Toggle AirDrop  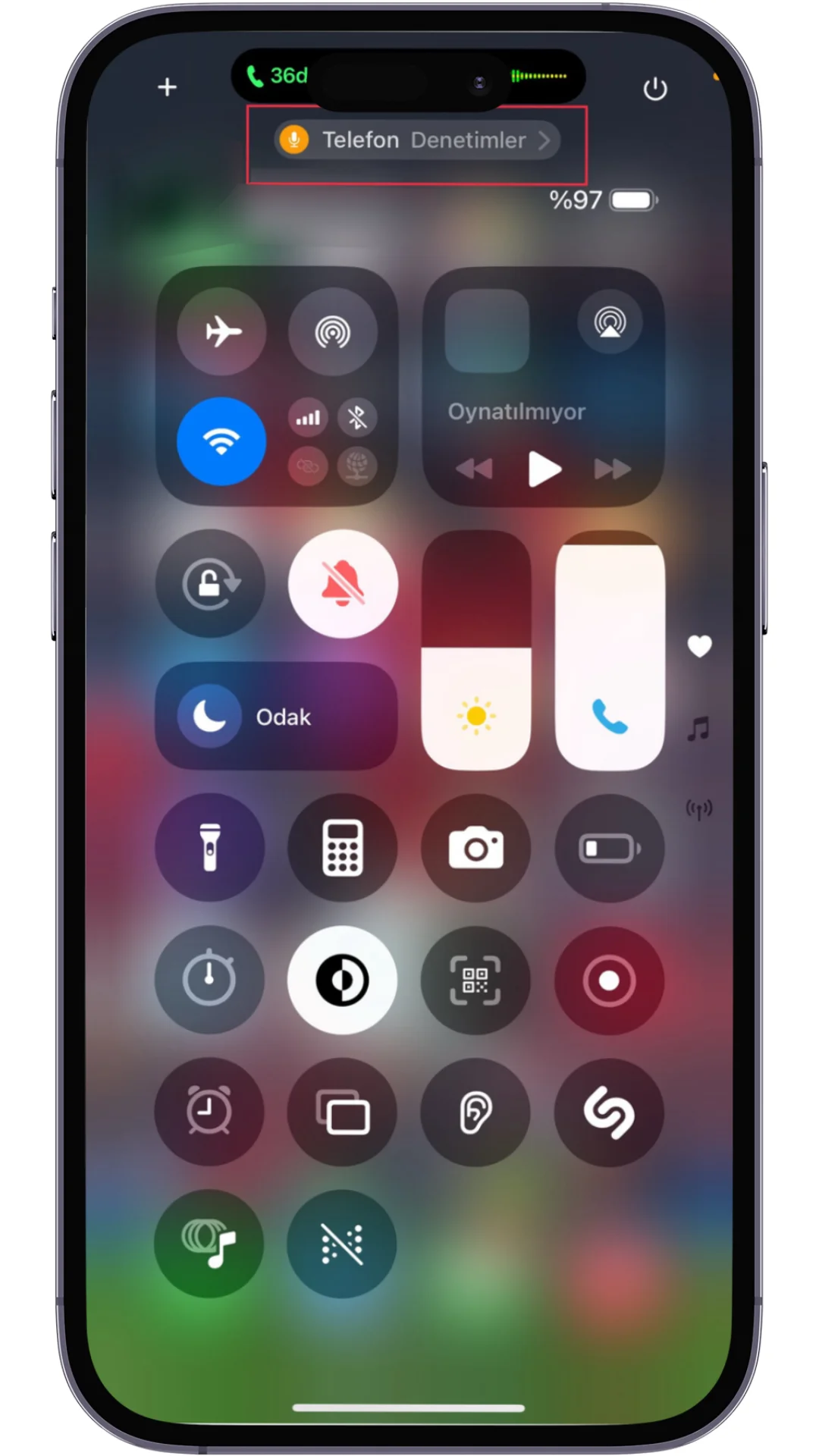[332, 331]
